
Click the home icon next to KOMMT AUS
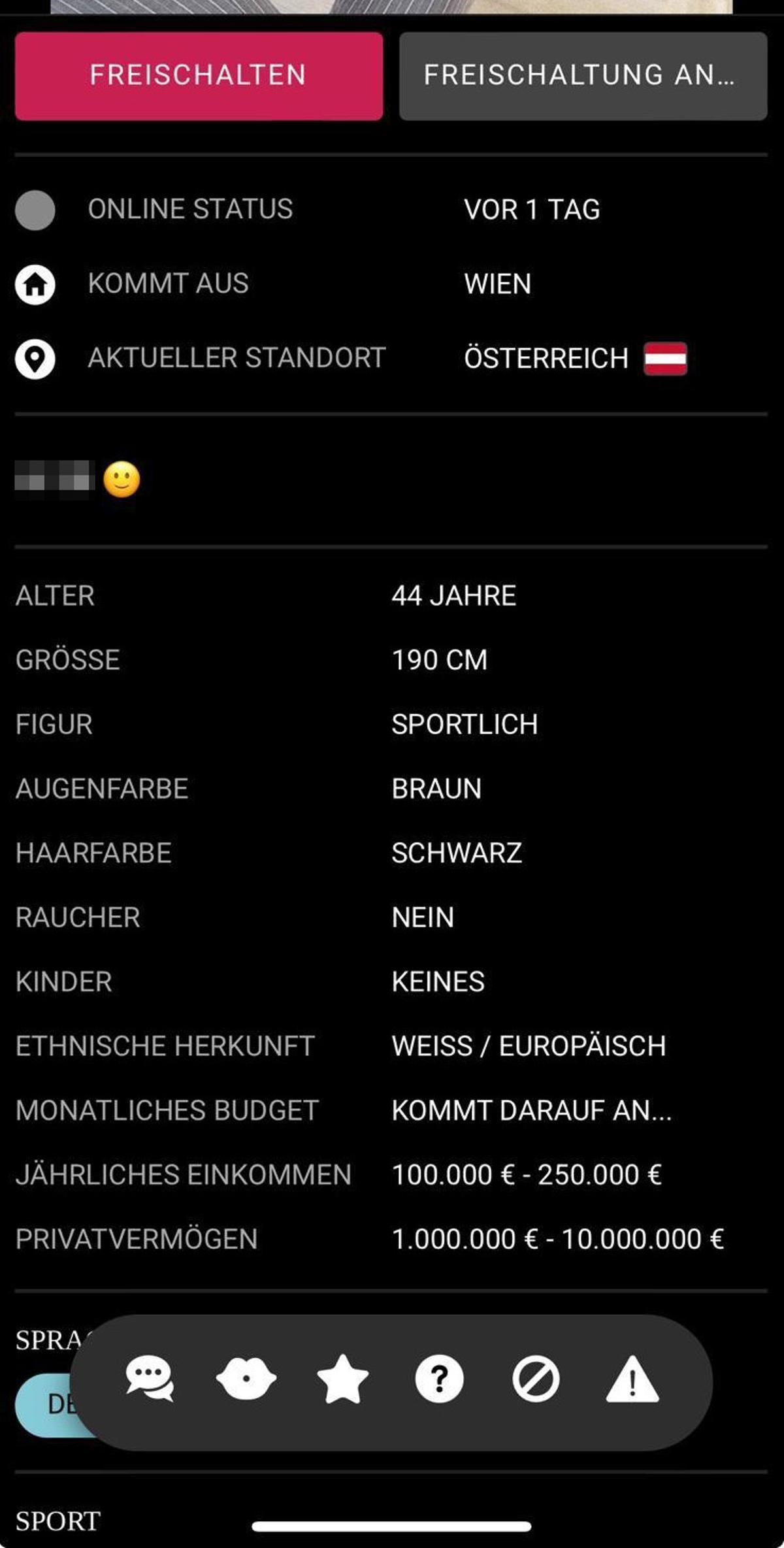(x=36, y=284)
